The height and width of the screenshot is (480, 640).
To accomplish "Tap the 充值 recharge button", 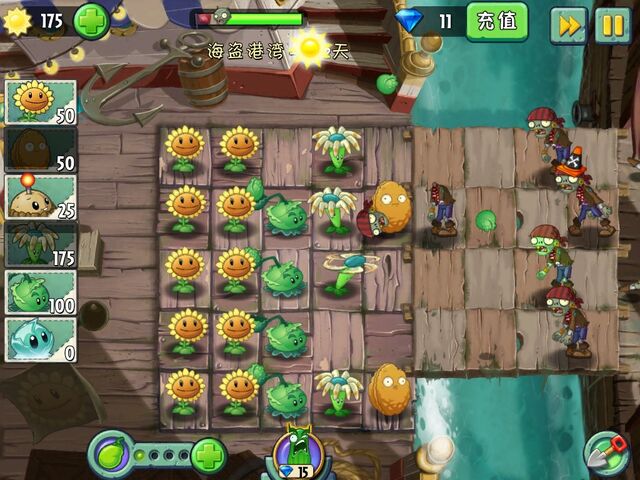I will click(497, 21).
